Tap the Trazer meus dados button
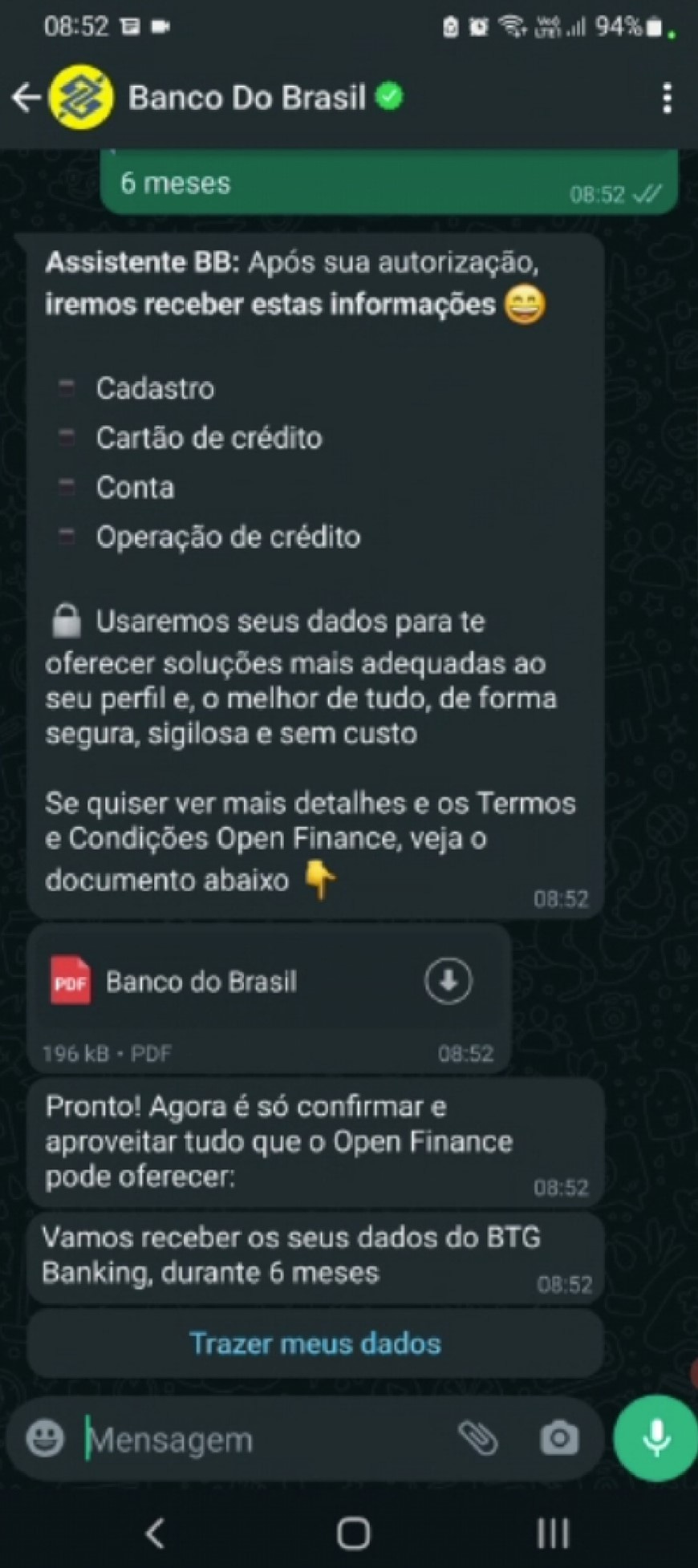698x1568 pixels. 315,1343
